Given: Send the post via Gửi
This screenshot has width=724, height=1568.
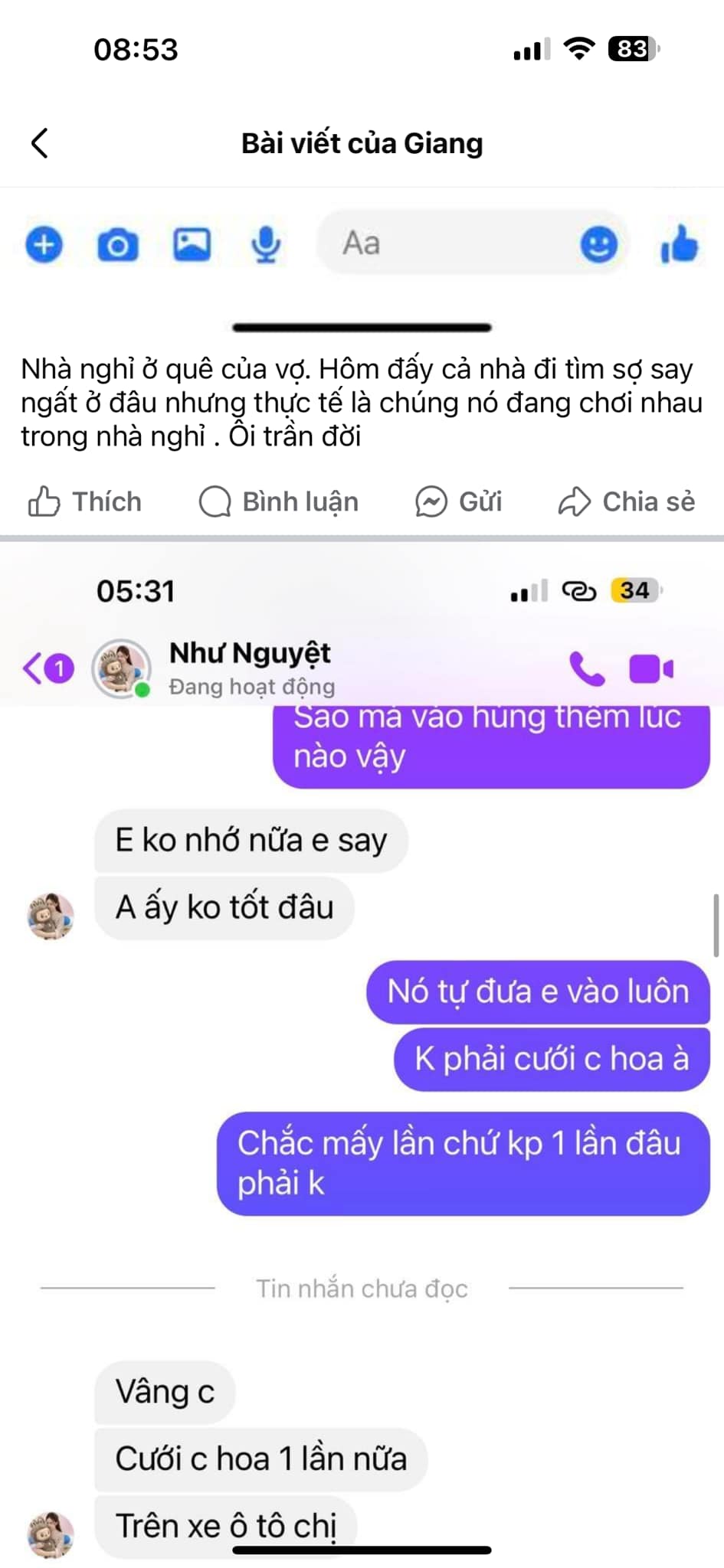Looking at the screenshot, I should coord(458,502).
